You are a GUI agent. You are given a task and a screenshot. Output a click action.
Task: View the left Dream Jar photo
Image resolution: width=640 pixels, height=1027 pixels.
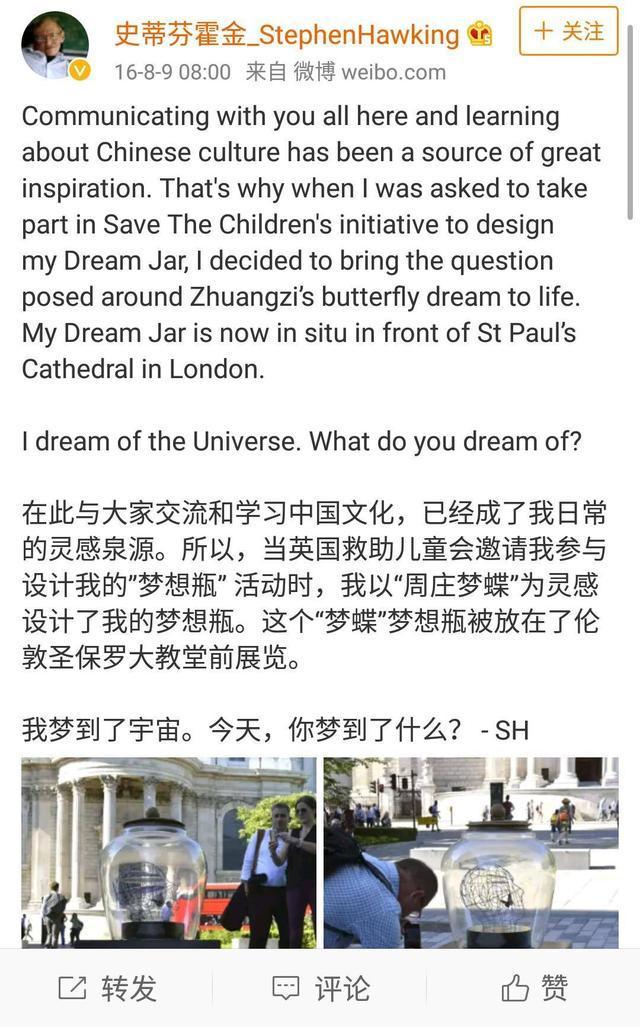coord(169,853)
